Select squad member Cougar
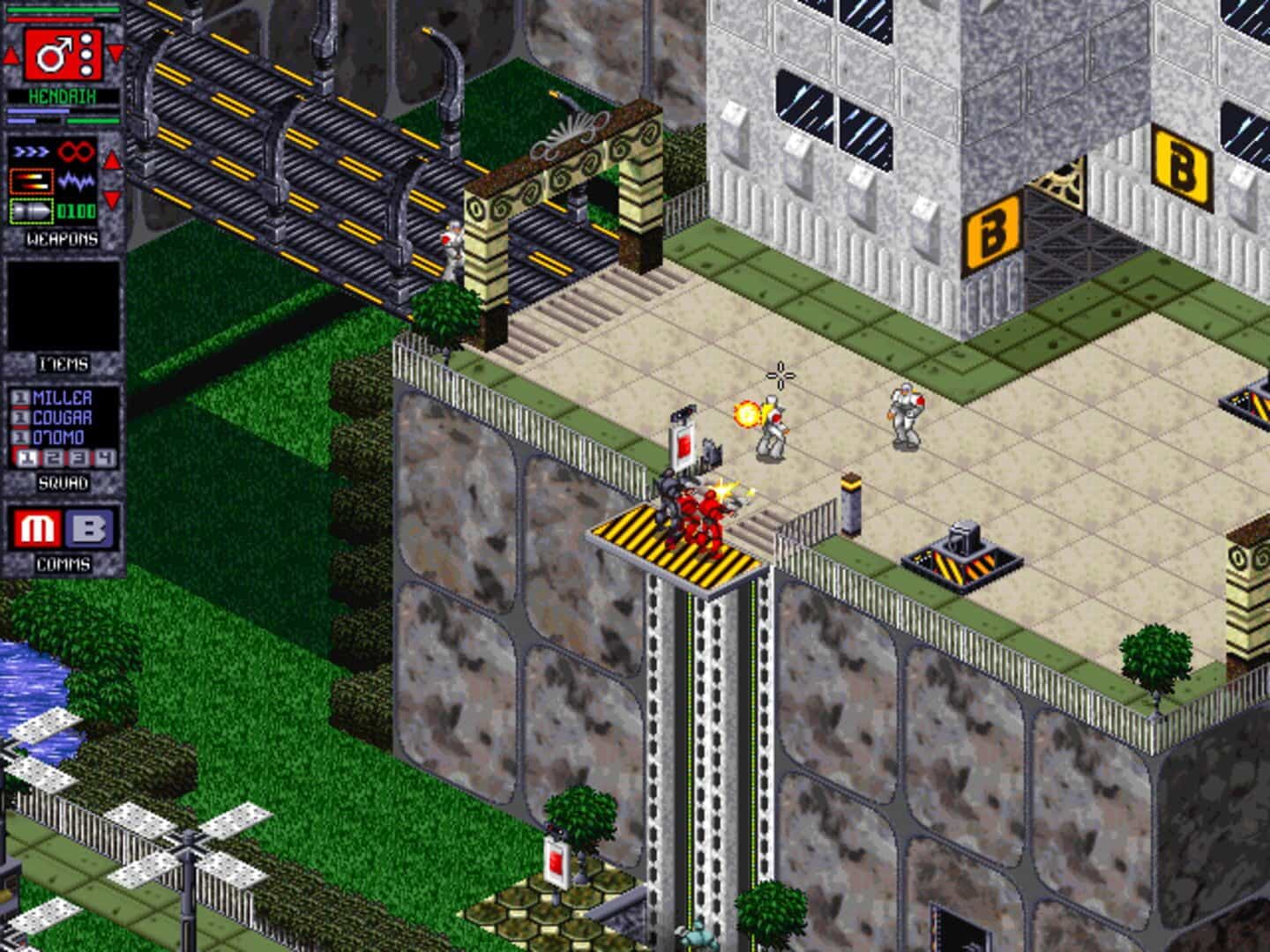The height and width of the screenshot is (952, 1270). (62, 418)
